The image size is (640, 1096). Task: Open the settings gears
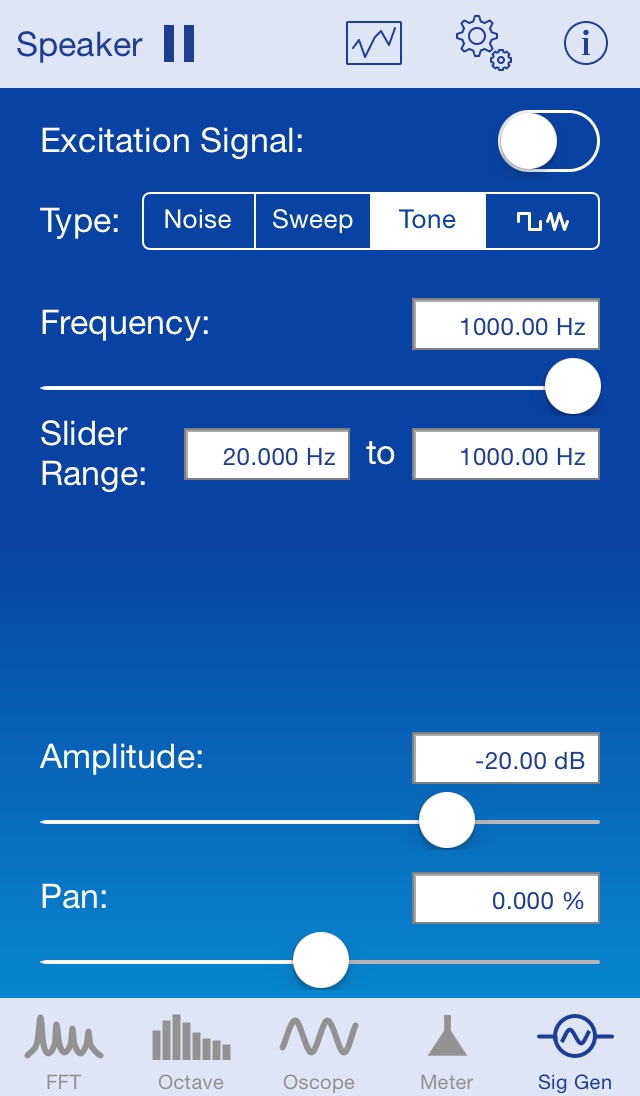click(x=483, y=43)
